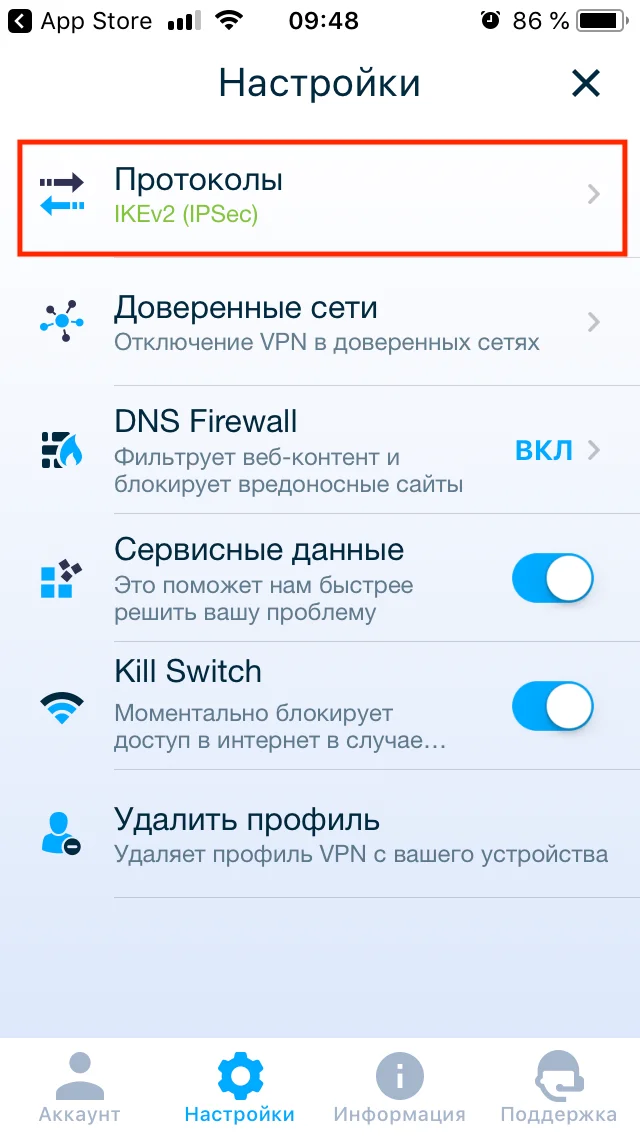
Task: Go to the Информация tab
Action: coord(400,1088)
